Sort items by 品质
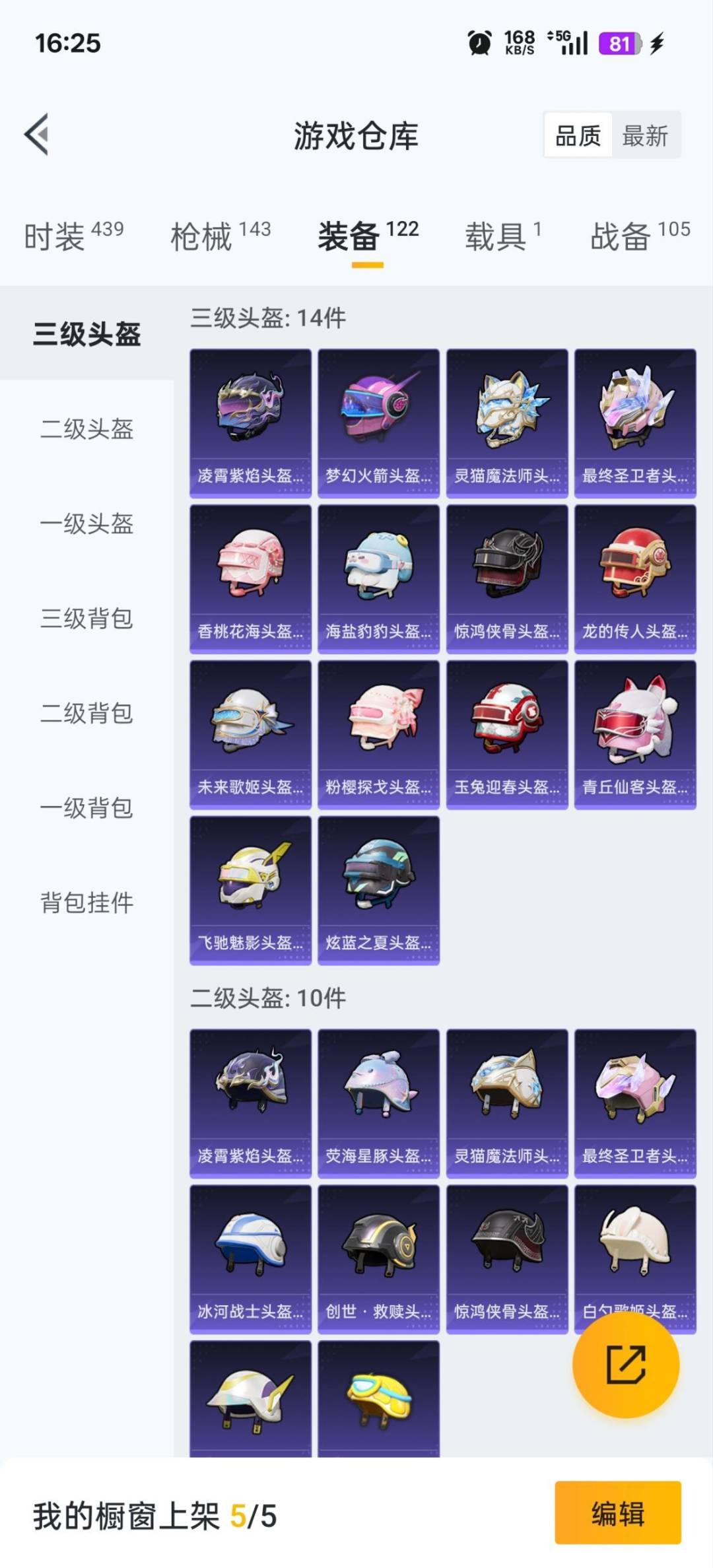This screenshot has height=1568, width=713. click(578, 136)
